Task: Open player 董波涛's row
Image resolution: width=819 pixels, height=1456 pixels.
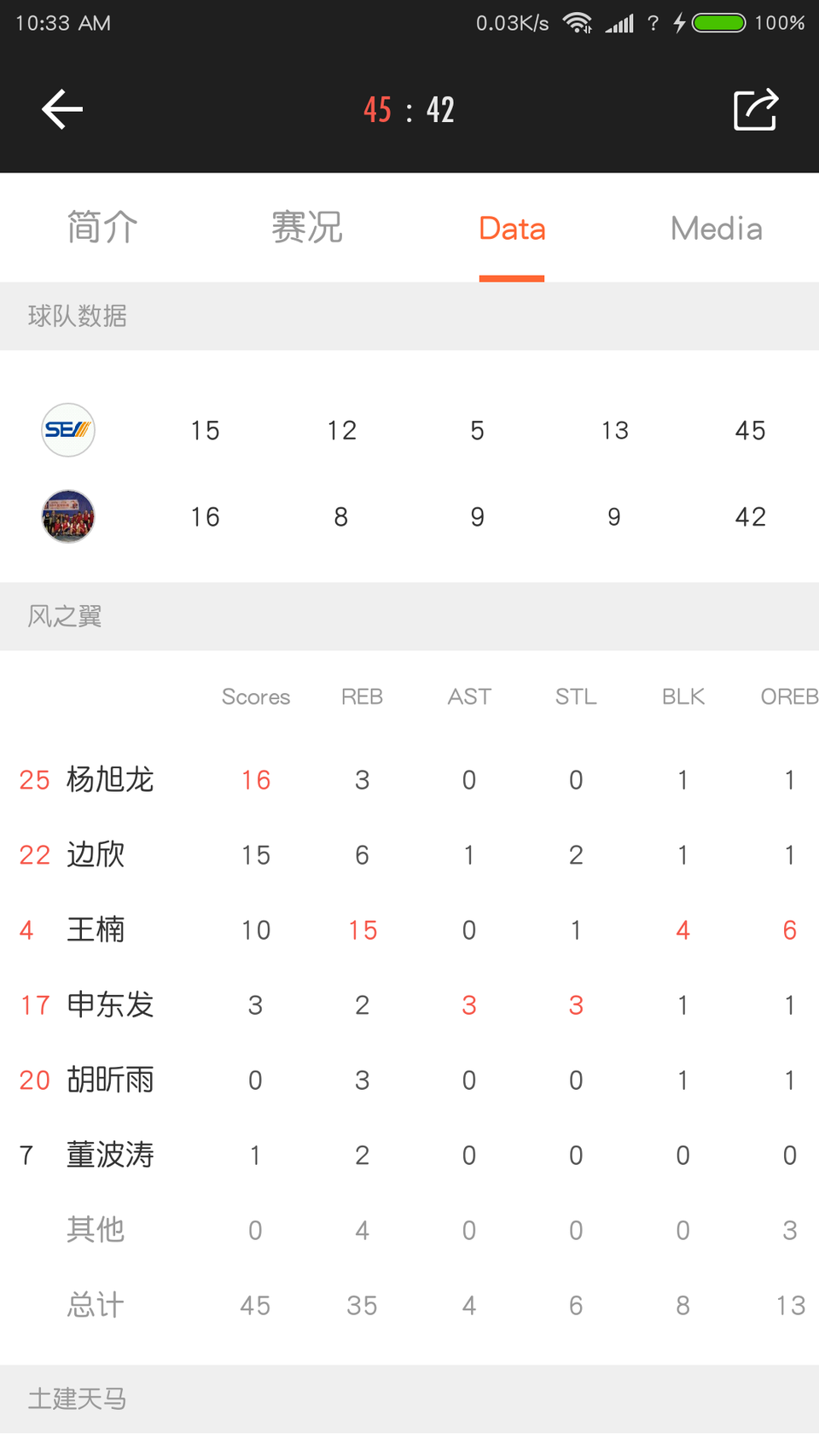Action: pos(409,1156)
